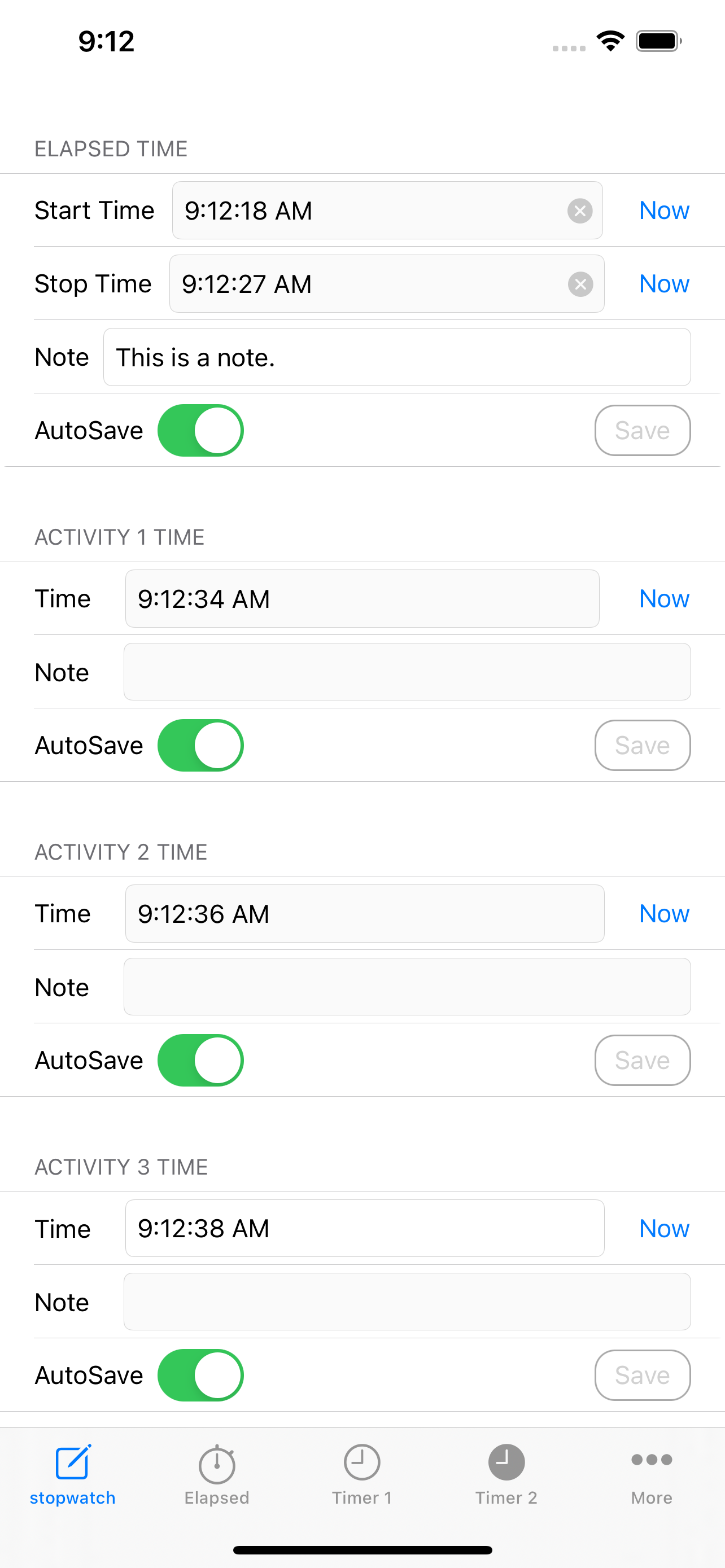Screen dimensions: 725x1568
Task: Open the More tab
Action: [x=652, y=1475]
